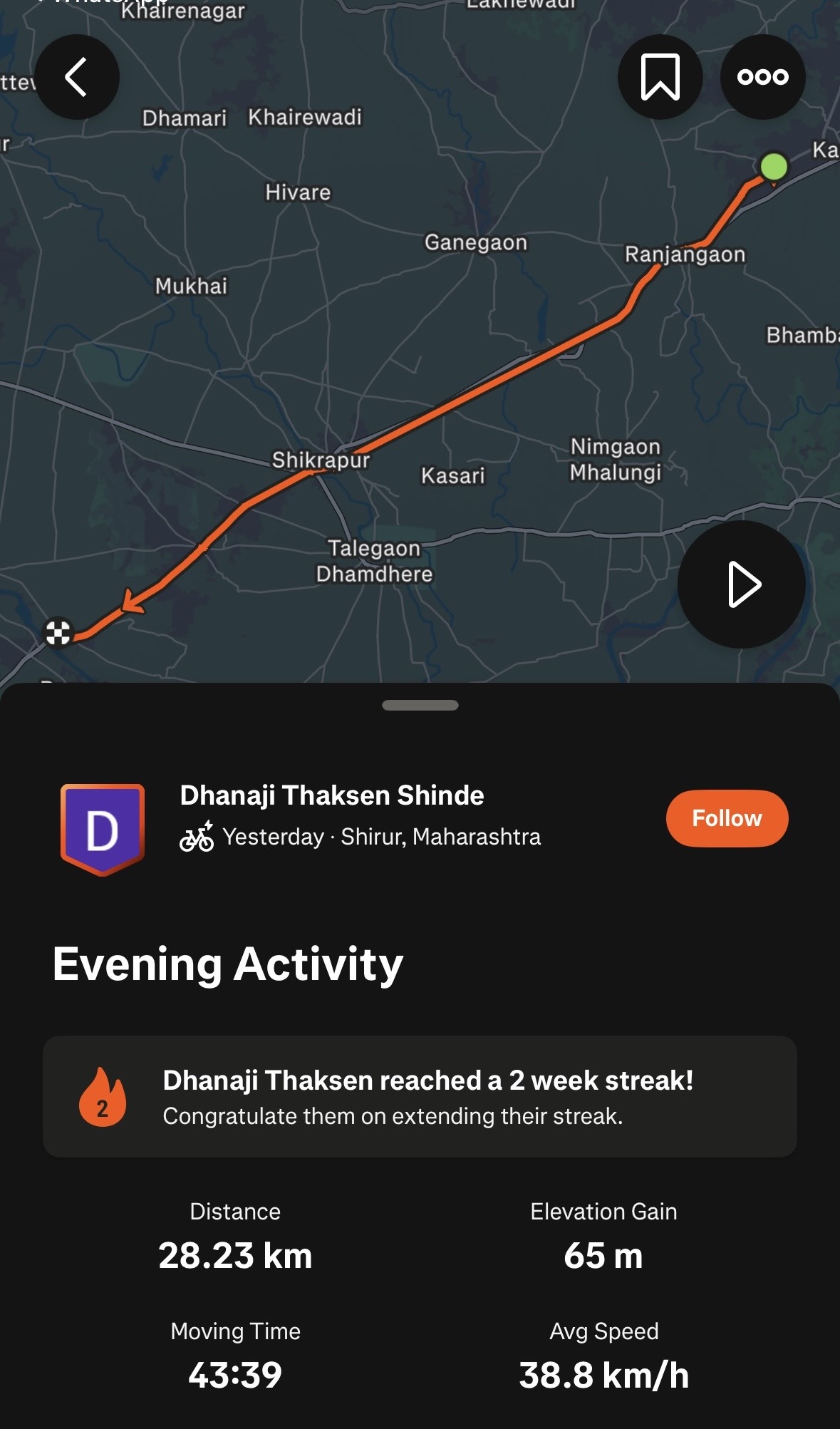Go back using the arrow button
The width and height of the screenshot is (840, 1429).
77,77
